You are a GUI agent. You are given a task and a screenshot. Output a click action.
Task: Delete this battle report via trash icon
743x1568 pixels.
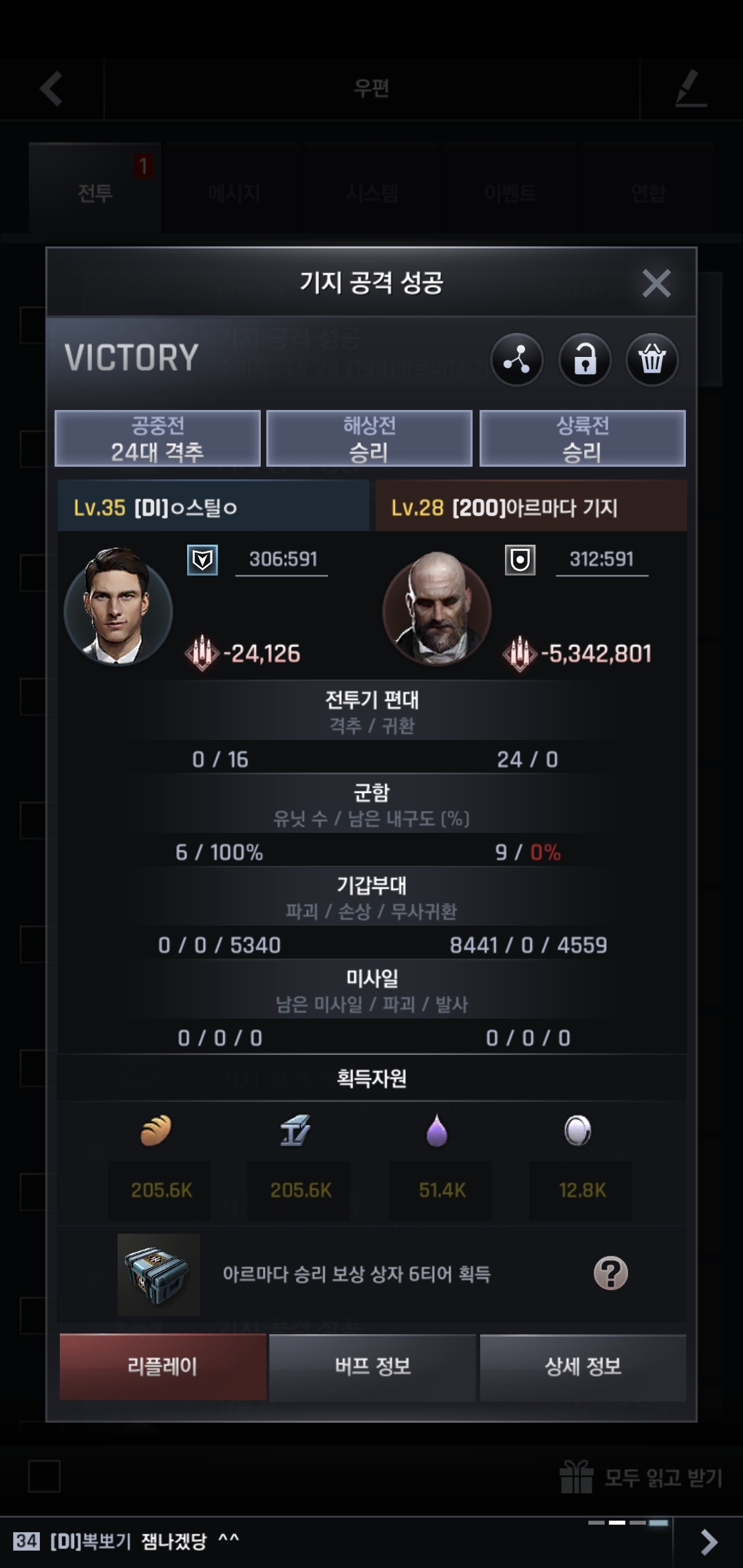[x=652, y=359]
